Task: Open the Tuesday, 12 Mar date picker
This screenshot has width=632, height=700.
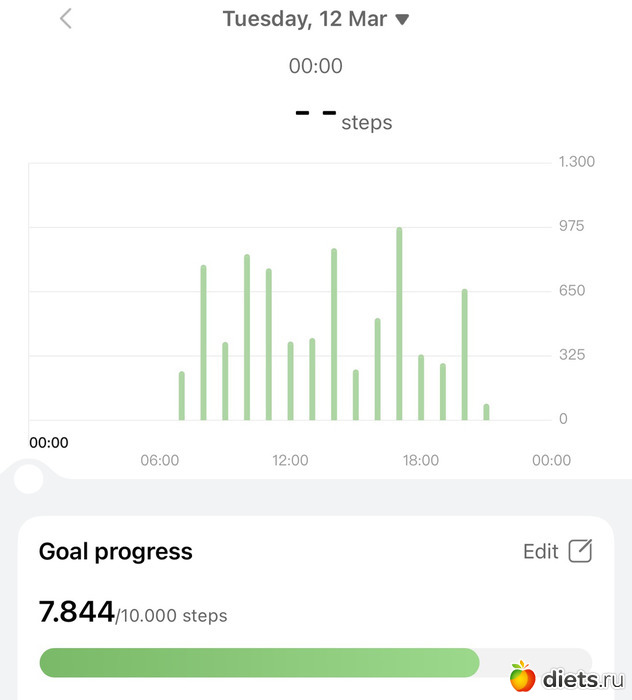Action: tap(315, 19)
